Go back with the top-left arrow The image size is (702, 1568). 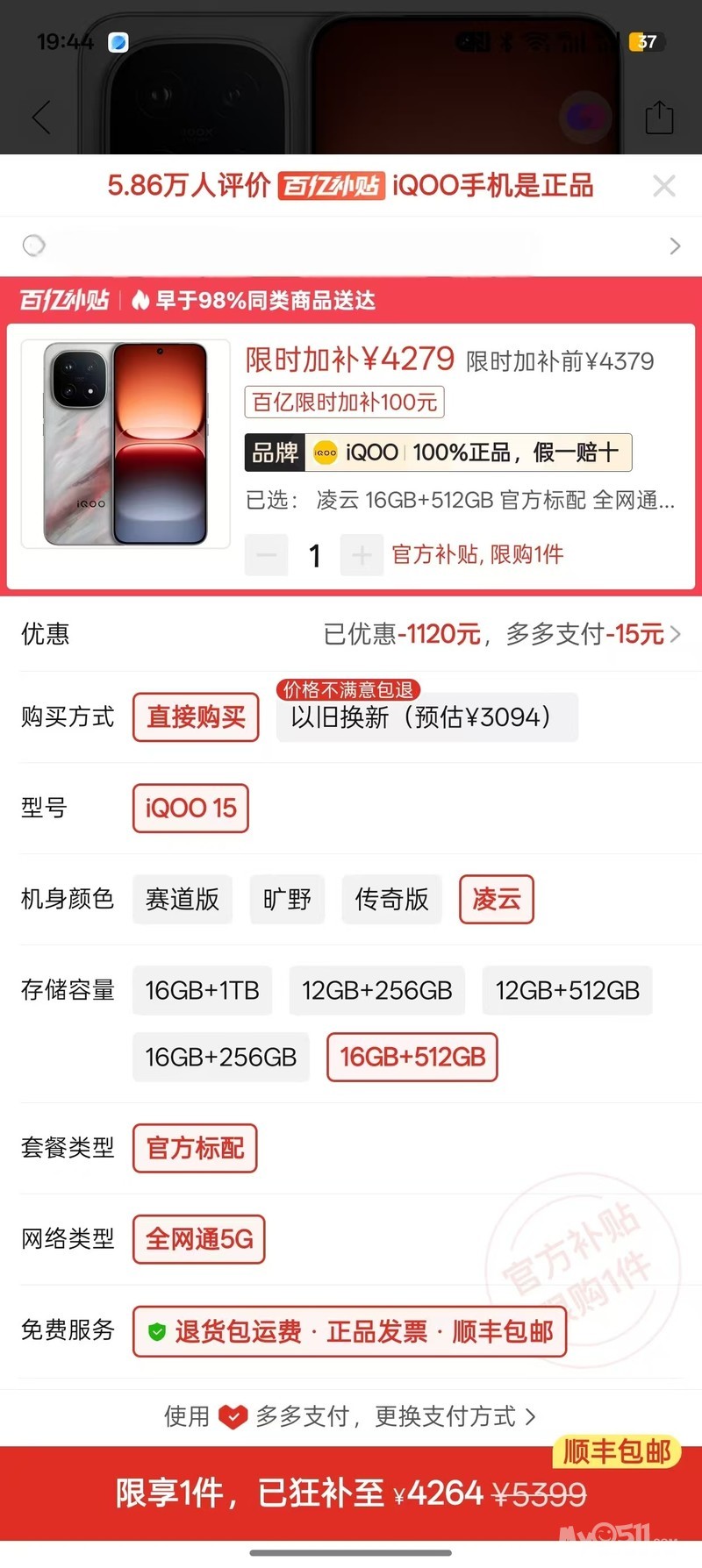[41, 118]
